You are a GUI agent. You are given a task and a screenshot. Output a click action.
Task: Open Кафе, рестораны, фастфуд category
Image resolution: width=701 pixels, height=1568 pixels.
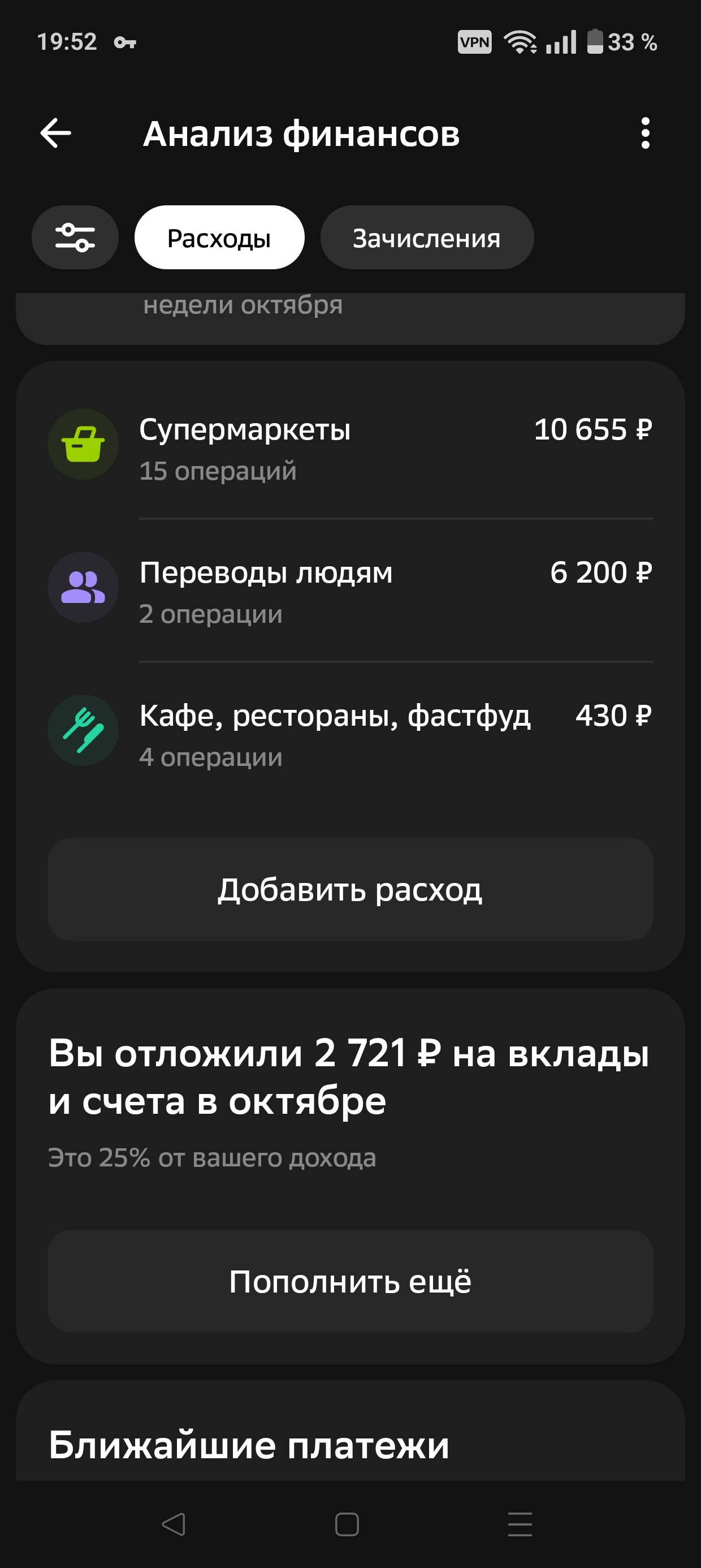(350, 734)
